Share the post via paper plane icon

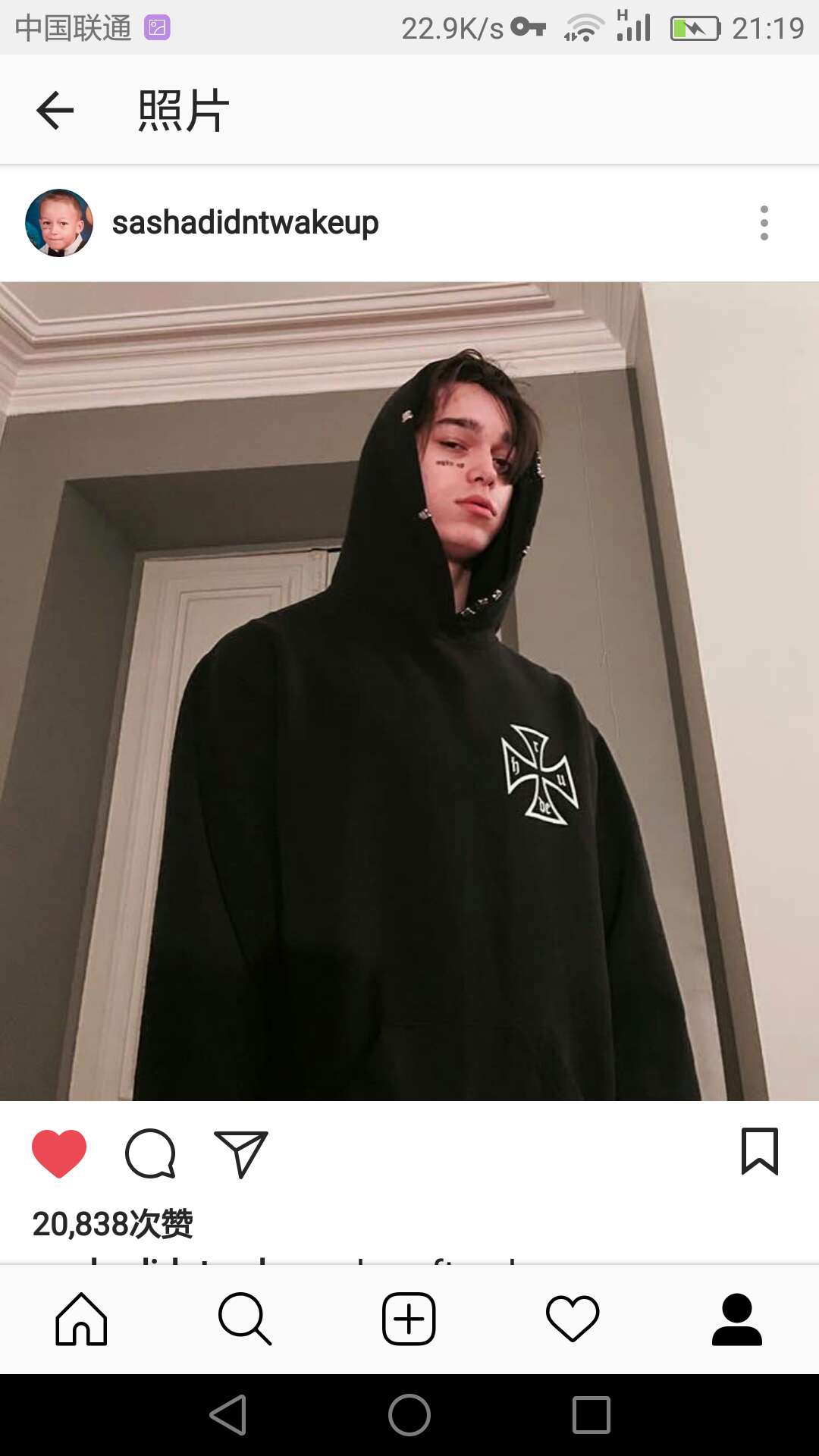coord(241,1153)
